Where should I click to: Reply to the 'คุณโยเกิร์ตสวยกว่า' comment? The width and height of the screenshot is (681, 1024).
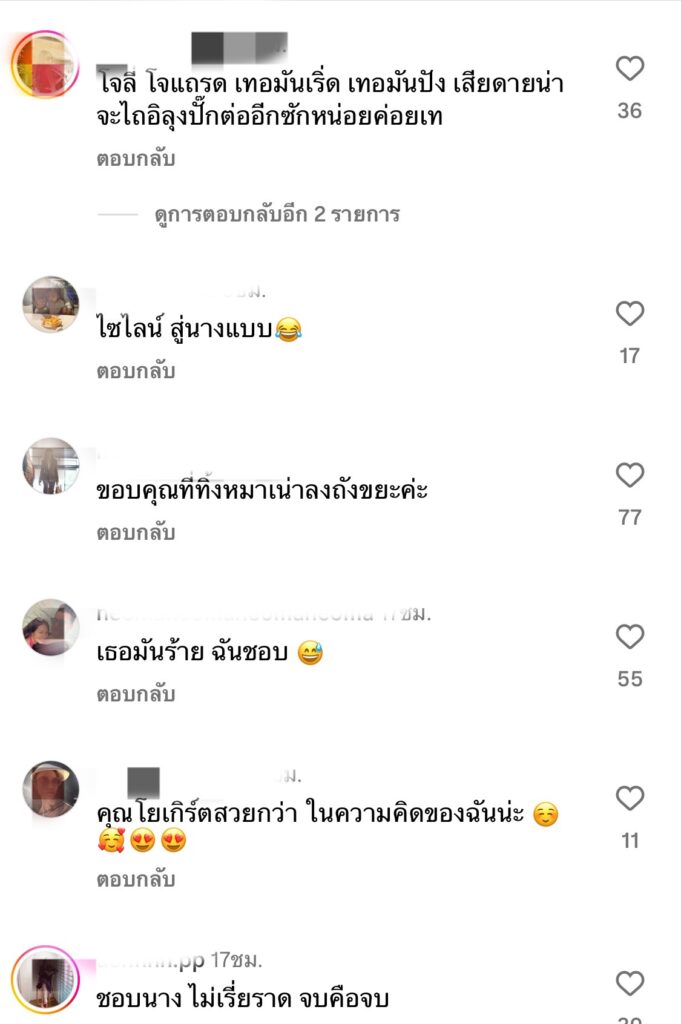[x=135, y=880]
